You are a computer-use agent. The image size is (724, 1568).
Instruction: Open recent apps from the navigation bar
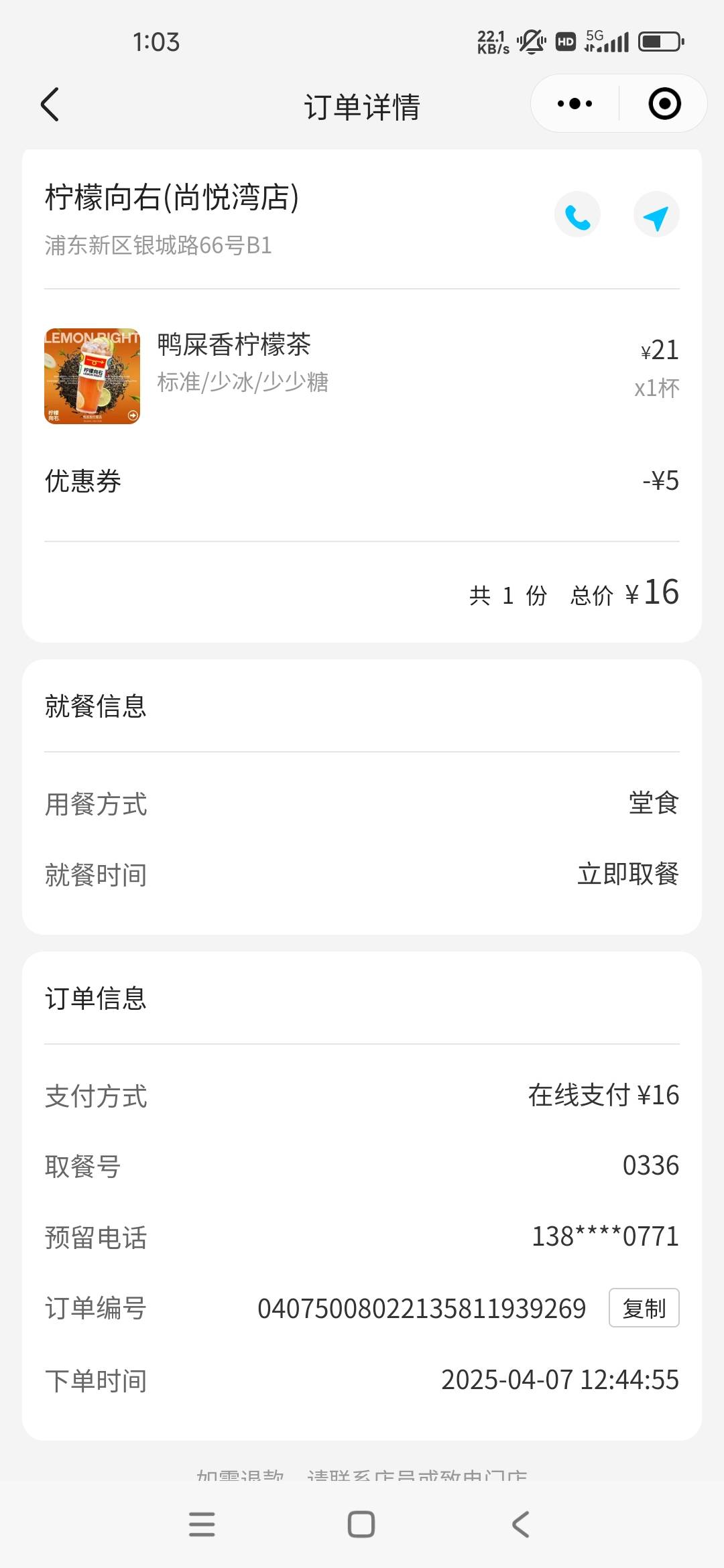[x=202, y=1524]
